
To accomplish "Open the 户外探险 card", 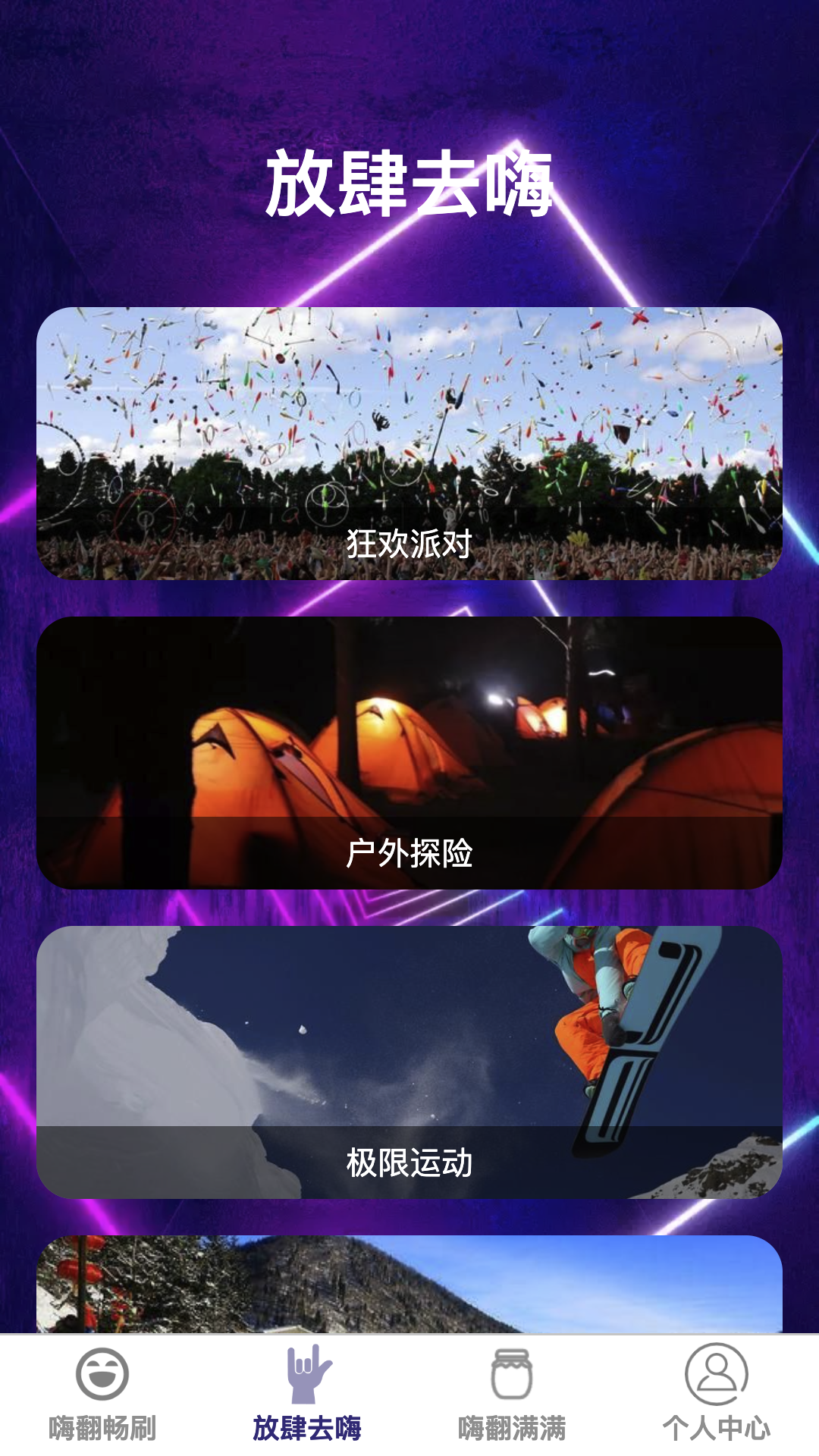I will tap(409, 752).
